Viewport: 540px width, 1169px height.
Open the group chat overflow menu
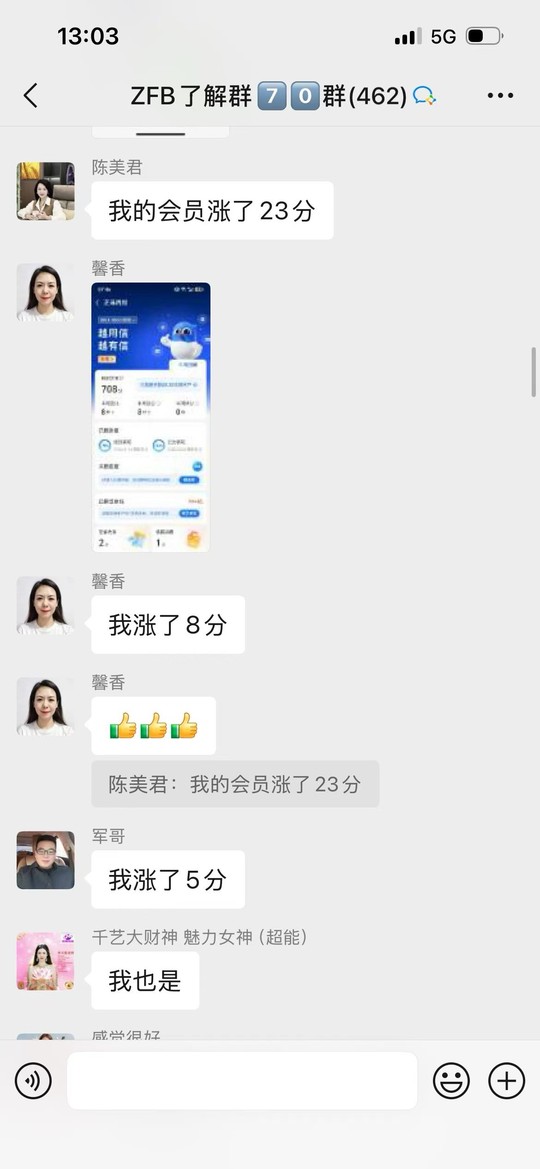pos(500,95)
